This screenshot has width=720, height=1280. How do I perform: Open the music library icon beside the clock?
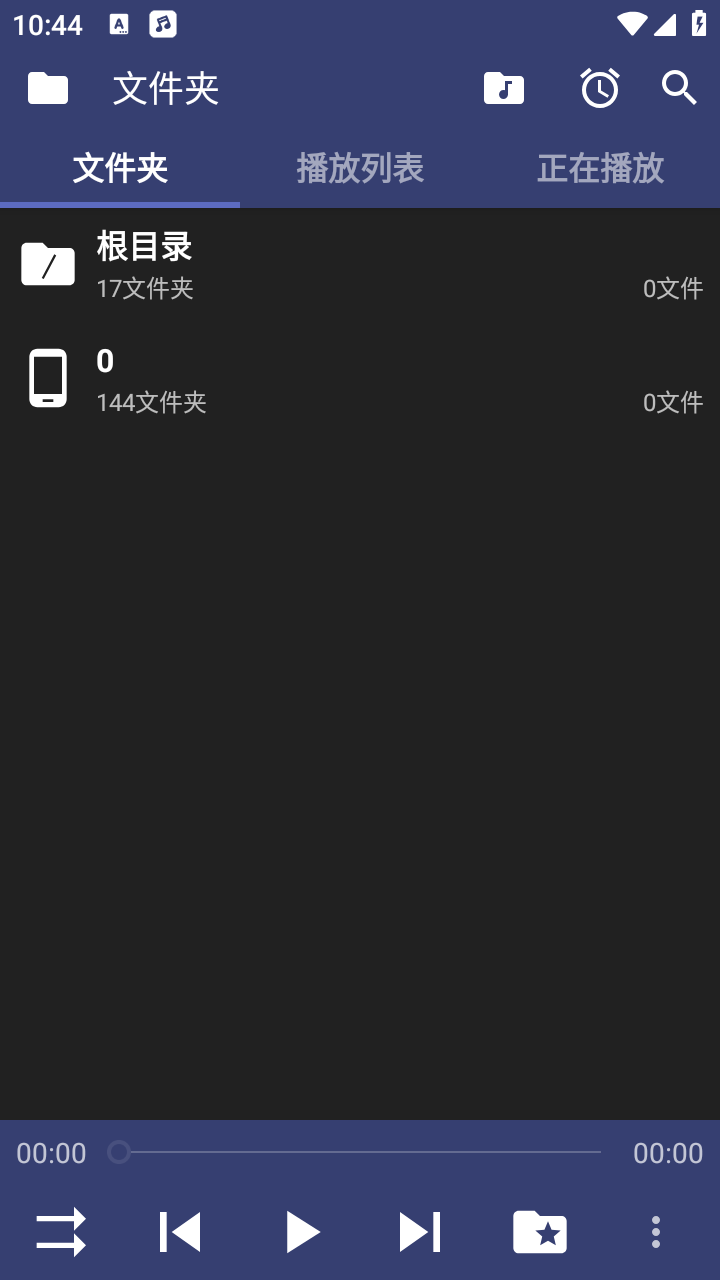(505, 88)
